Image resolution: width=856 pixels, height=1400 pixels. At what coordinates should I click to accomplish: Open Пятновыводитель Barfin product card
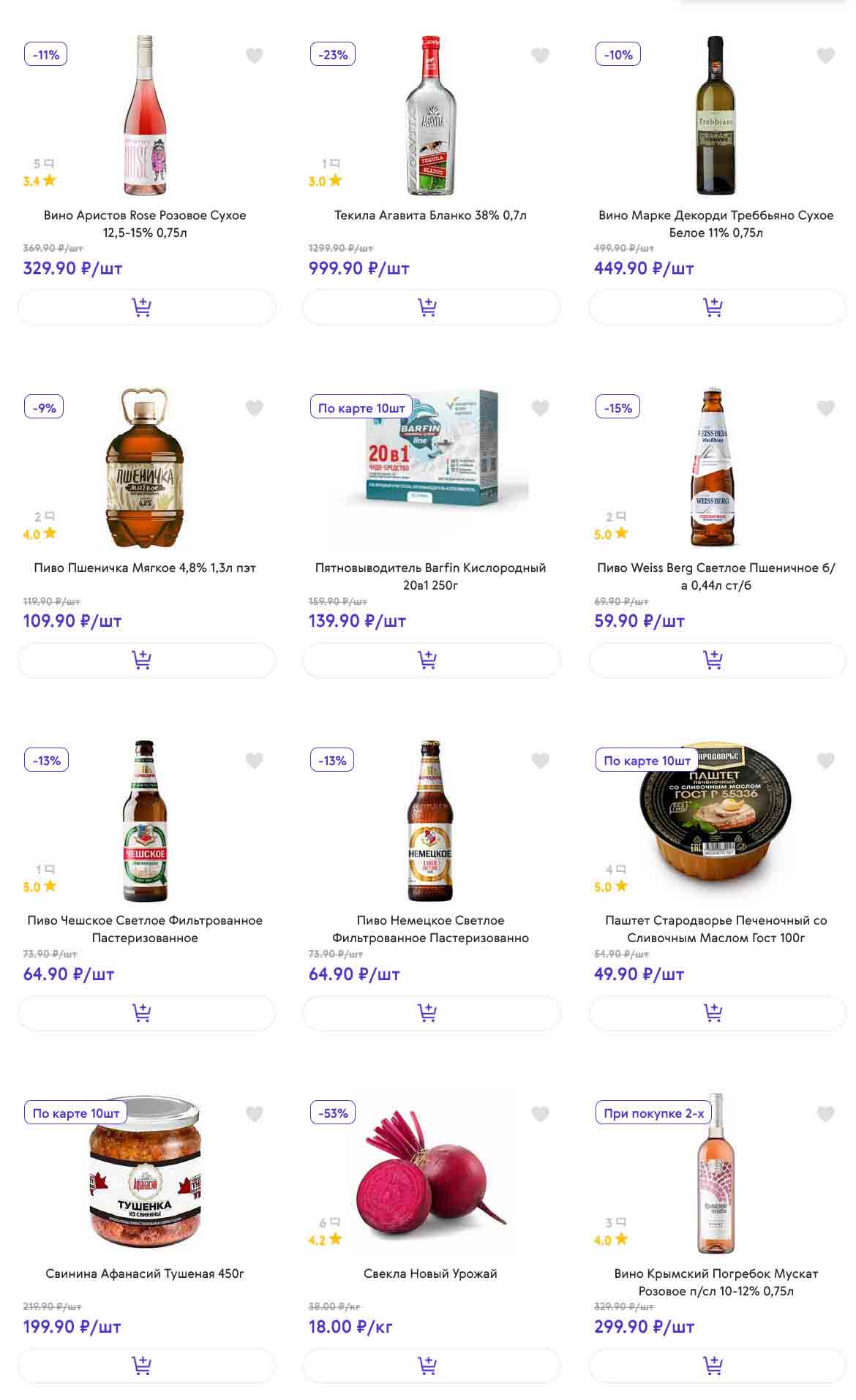[430, 576]
